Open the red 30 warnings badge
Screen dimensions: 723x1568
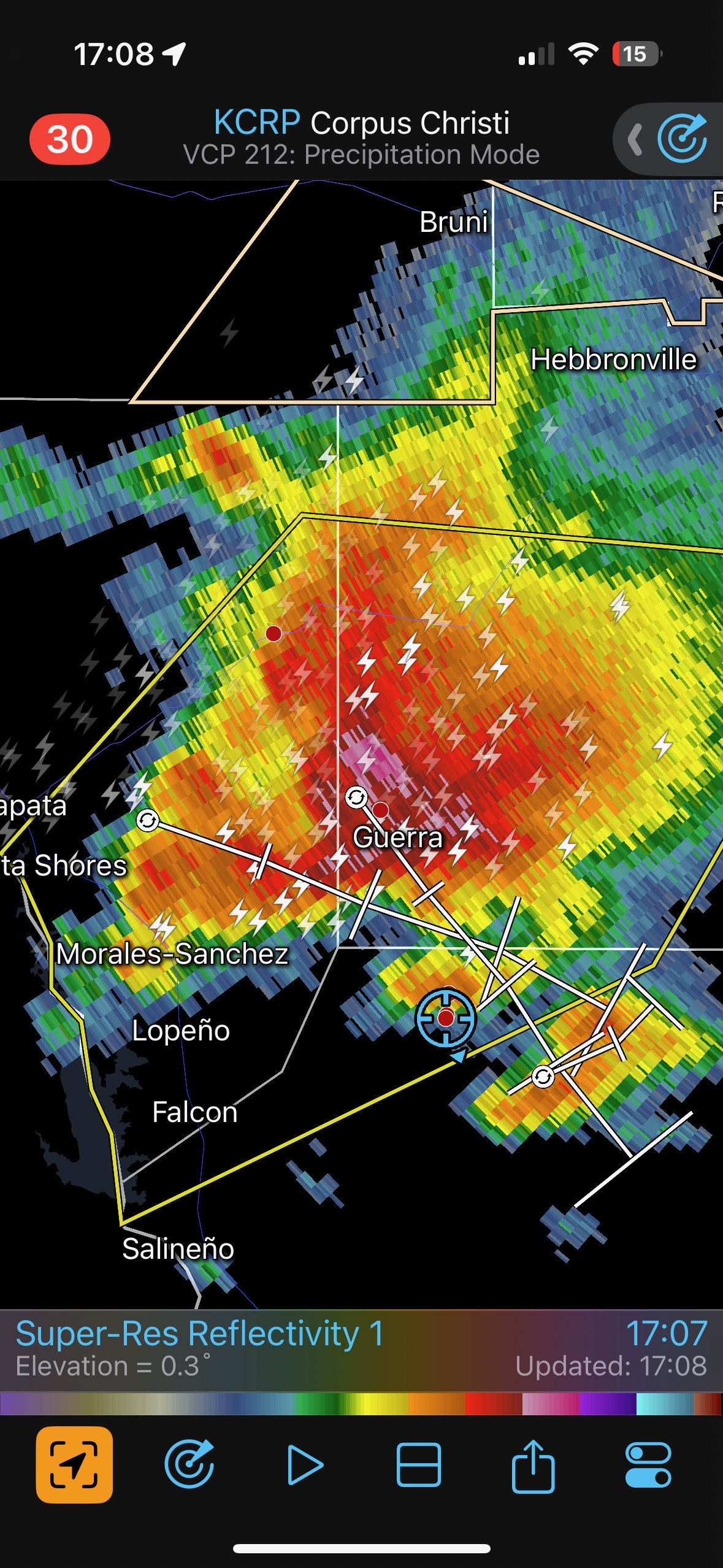(x=69, y=139)
